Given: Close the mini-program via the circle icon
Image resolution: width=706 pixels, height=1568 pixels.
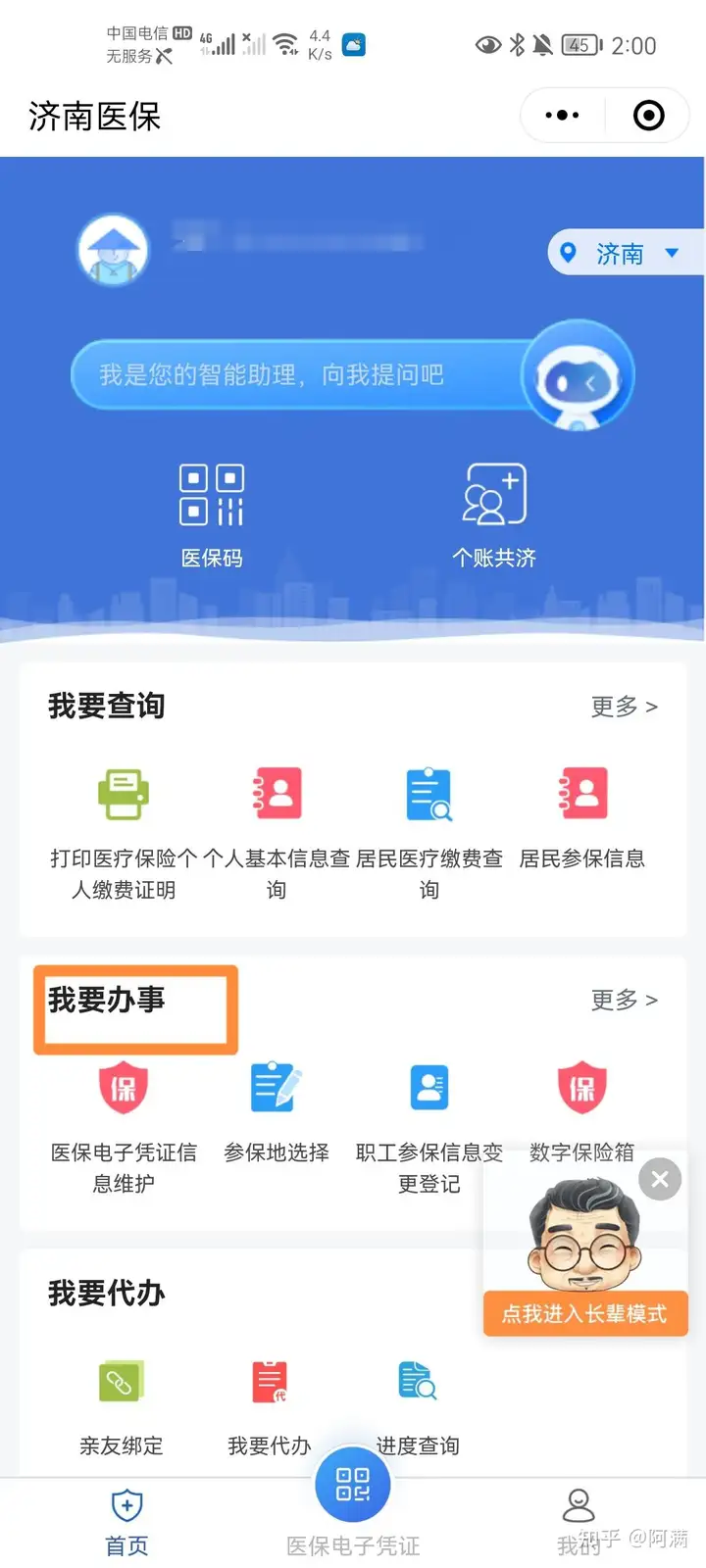Looking at the screenshot, I should pyautogui.click(x=649, y=116).
